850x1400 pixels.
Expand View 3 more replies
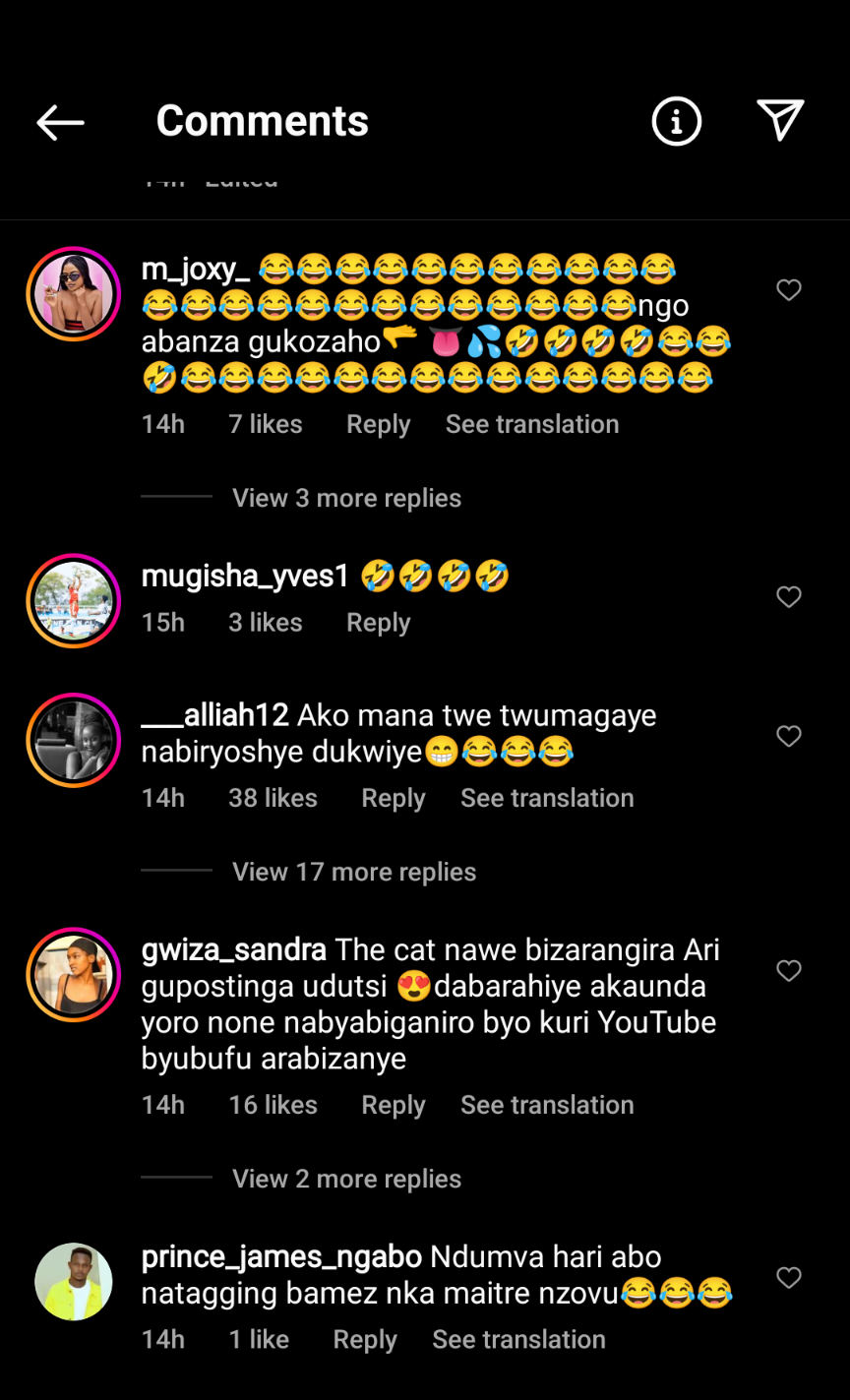(x=346, y=498)
